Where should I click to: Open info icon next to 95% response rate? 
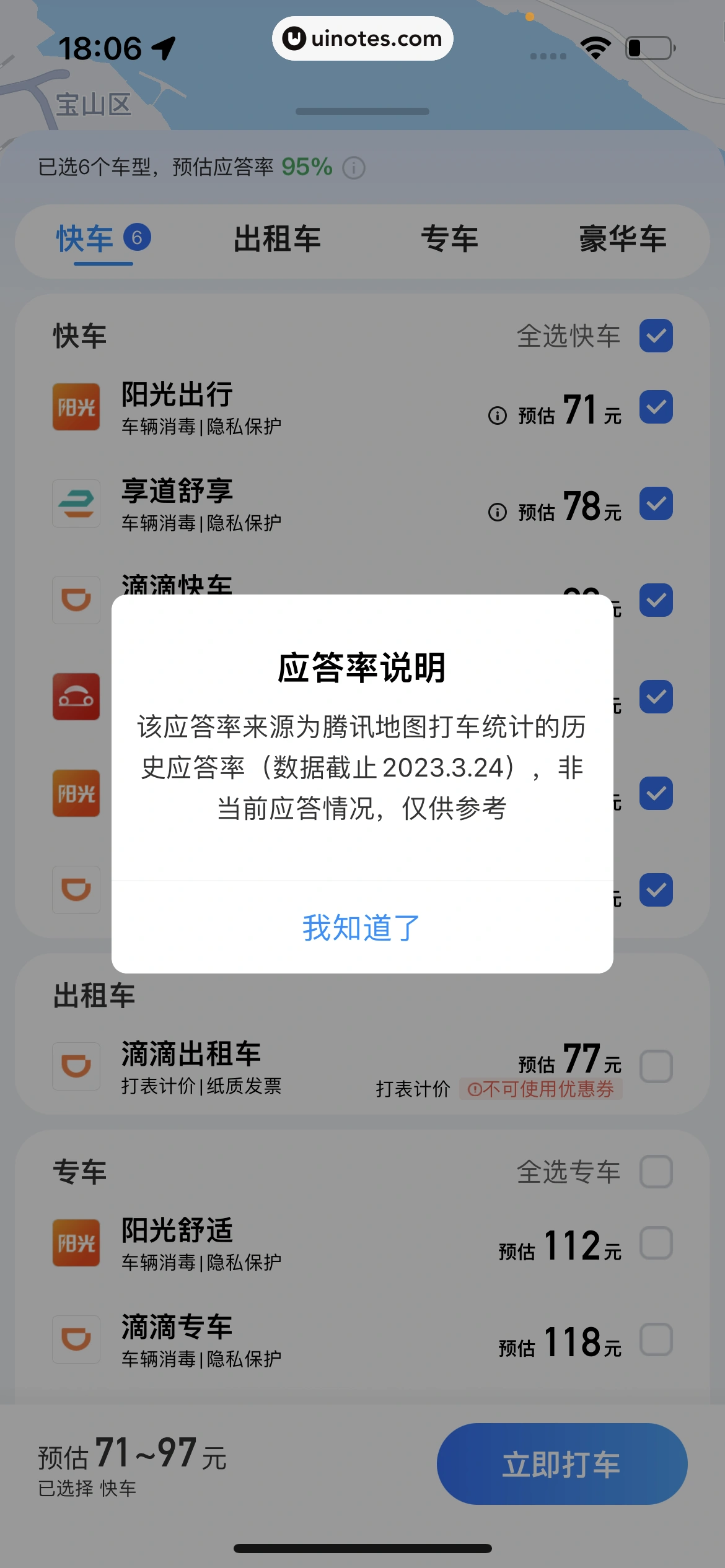point(354,167)
